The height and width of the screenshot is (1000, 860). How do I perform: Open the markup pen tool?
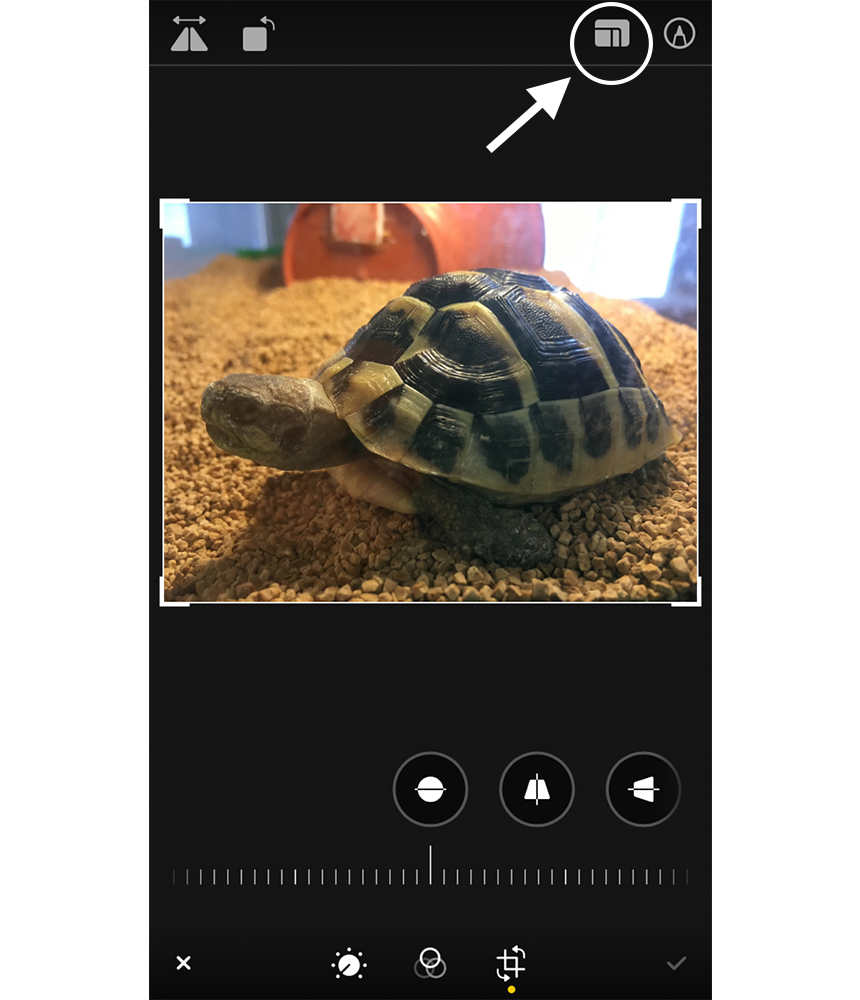pos(680,35)
